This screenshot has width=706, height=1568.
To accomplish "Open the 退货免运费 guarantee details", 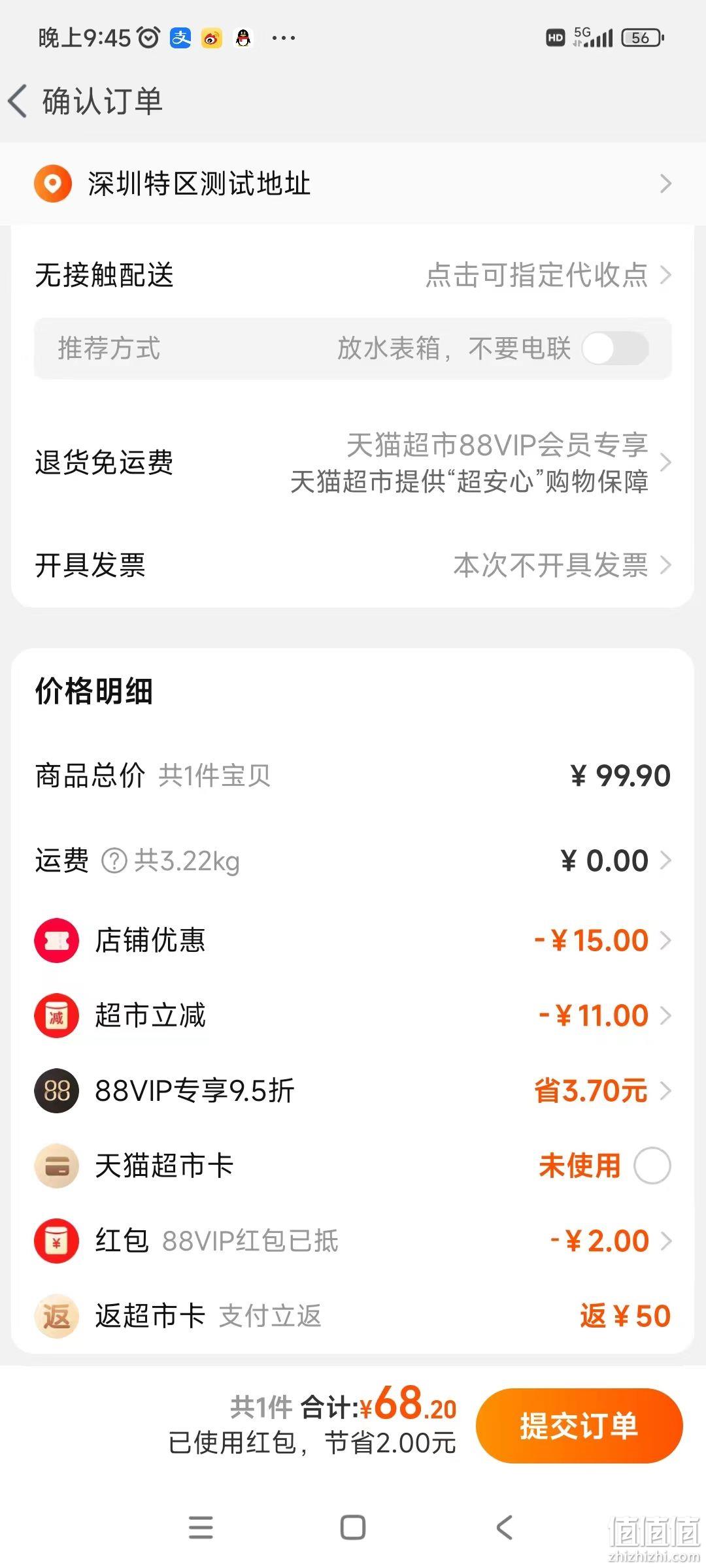I will (353, 463).
